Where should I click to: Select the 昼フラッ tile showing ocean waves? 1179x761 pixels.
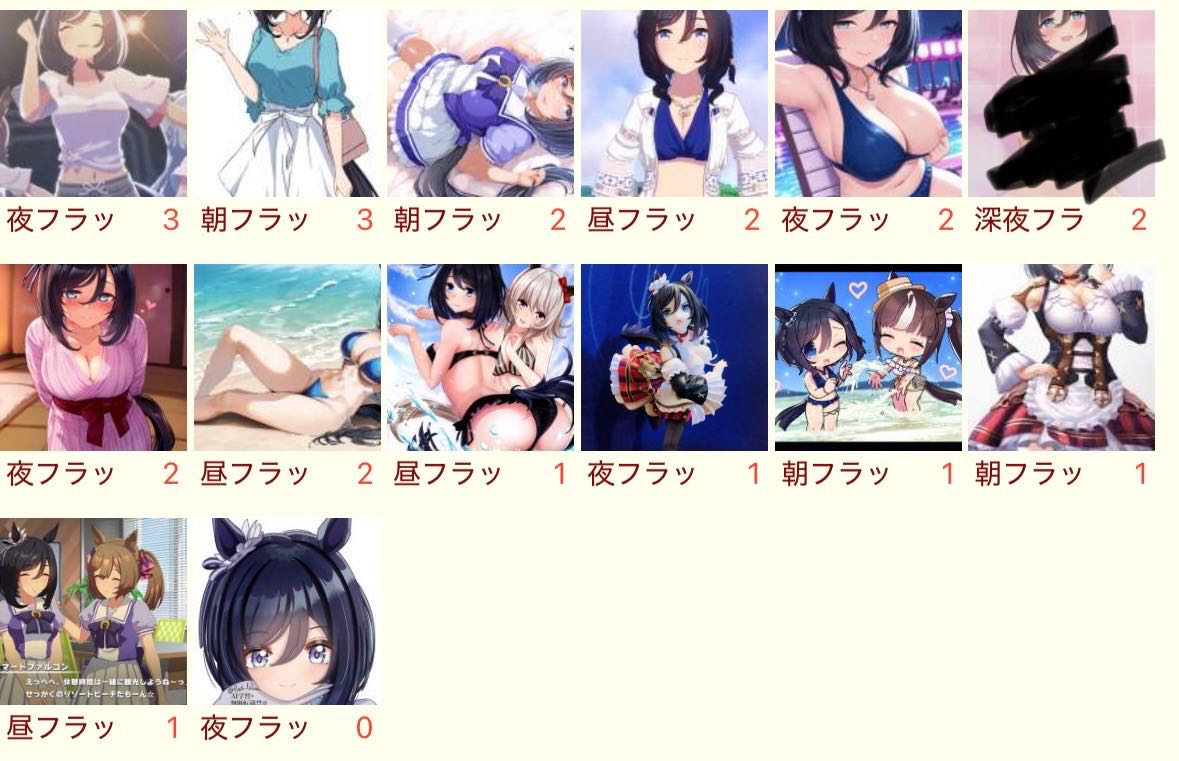[287, 357]
